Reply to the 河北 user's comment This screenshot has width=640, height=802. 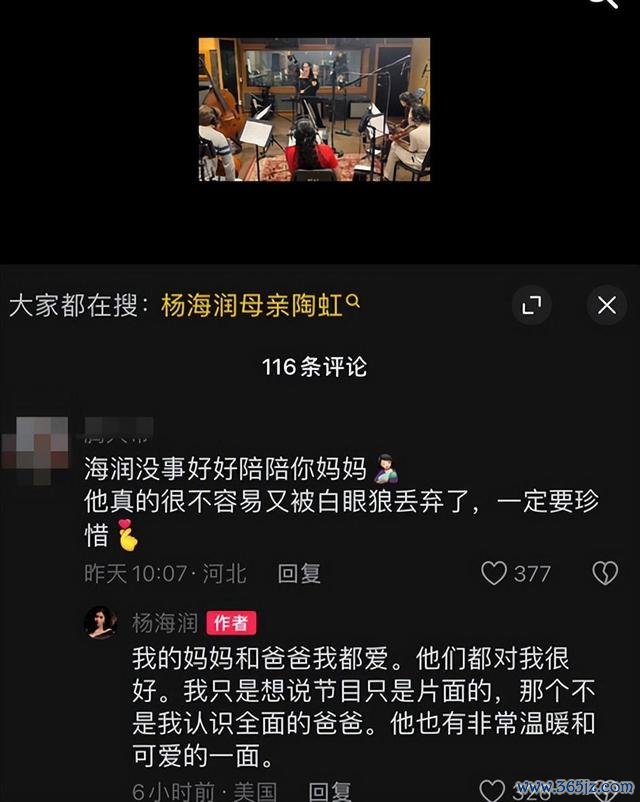(299, 573)
